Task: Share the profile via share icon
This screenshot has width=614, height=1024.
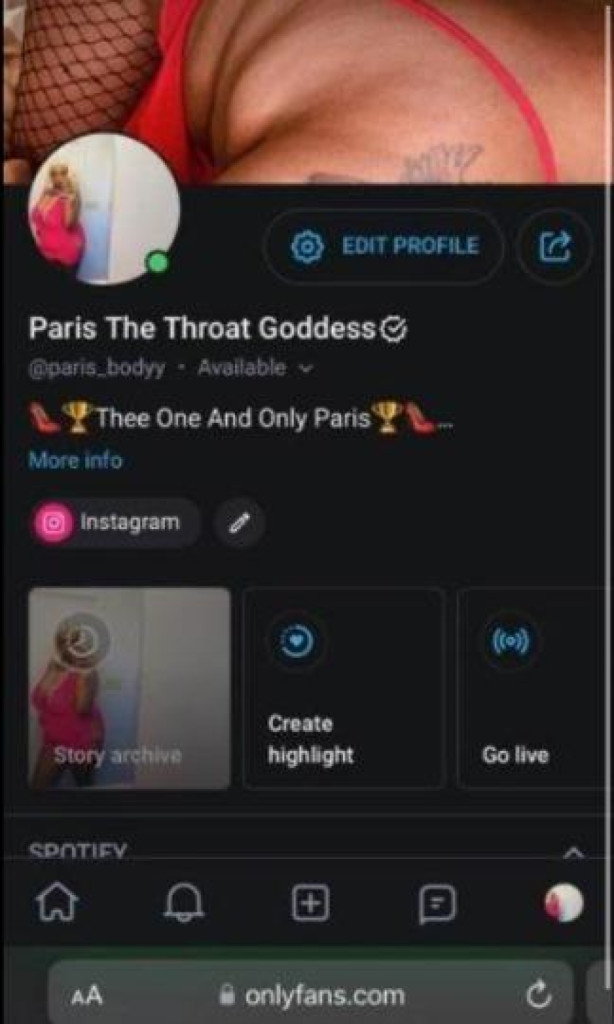Action: coord(555,246)
